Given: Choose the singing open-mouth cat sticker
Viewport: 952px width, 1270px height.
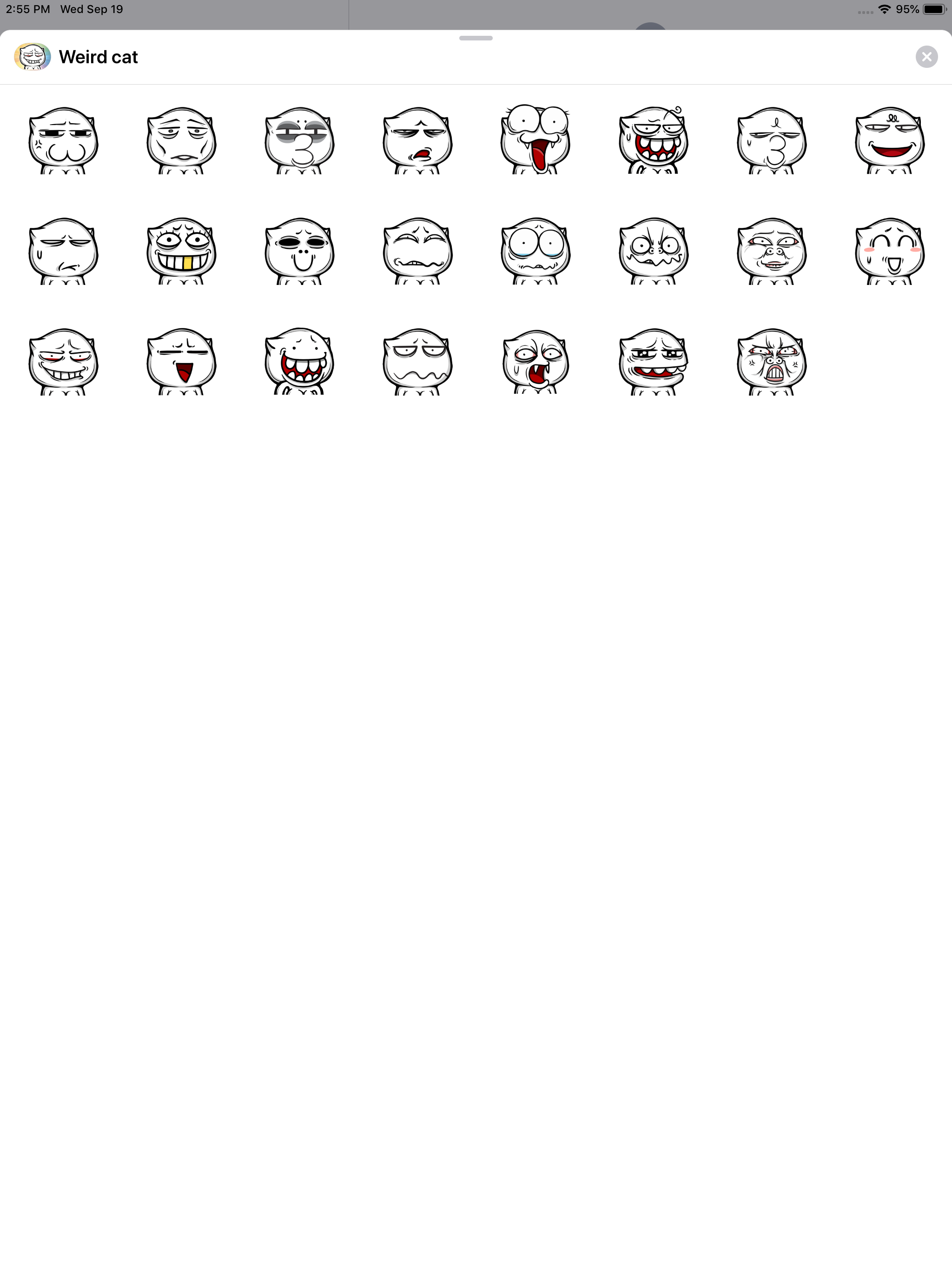Looking at the screenshot, I should (181, 359).
